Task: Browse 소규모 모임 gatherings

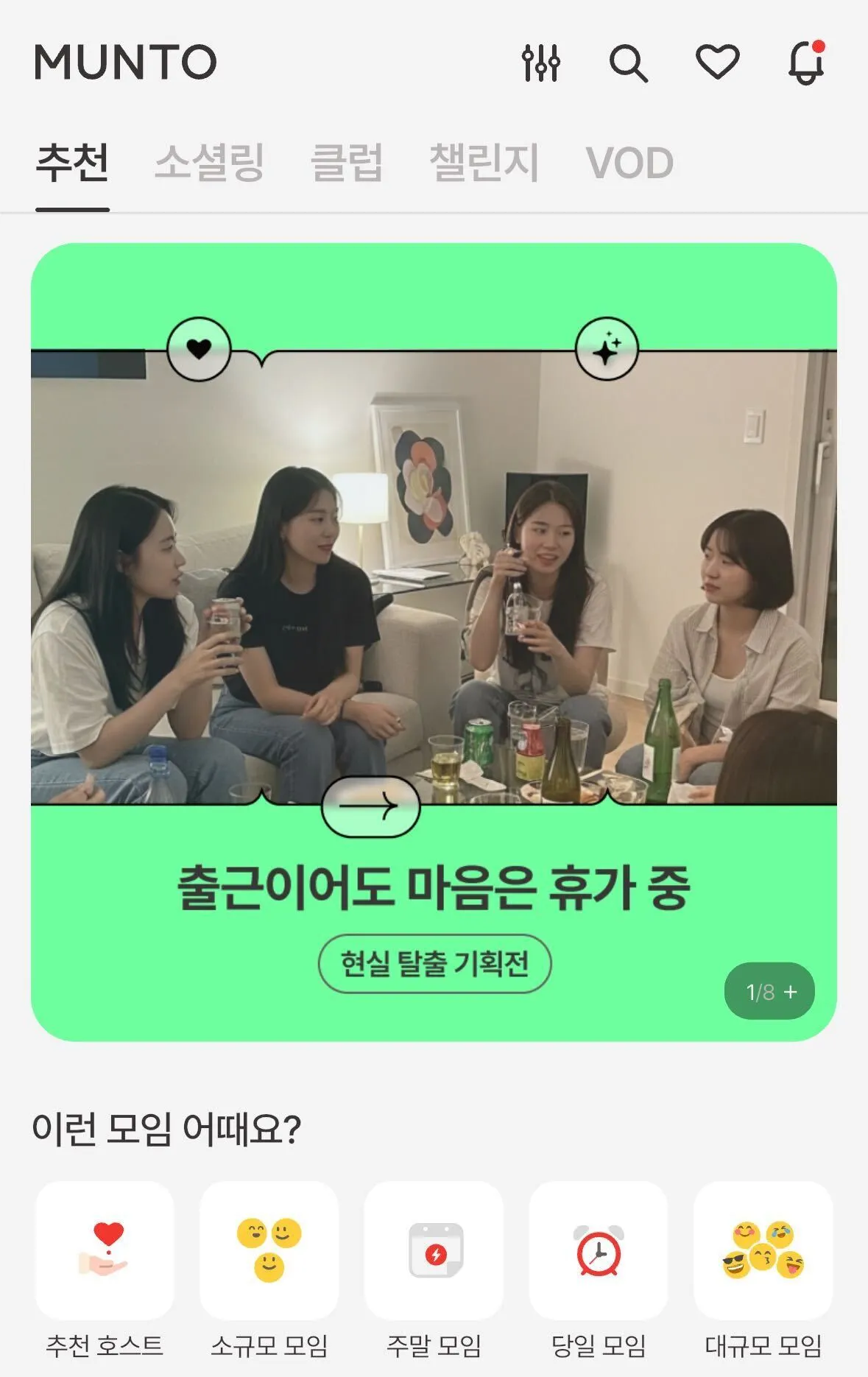Action: [x=269, y=1252]
